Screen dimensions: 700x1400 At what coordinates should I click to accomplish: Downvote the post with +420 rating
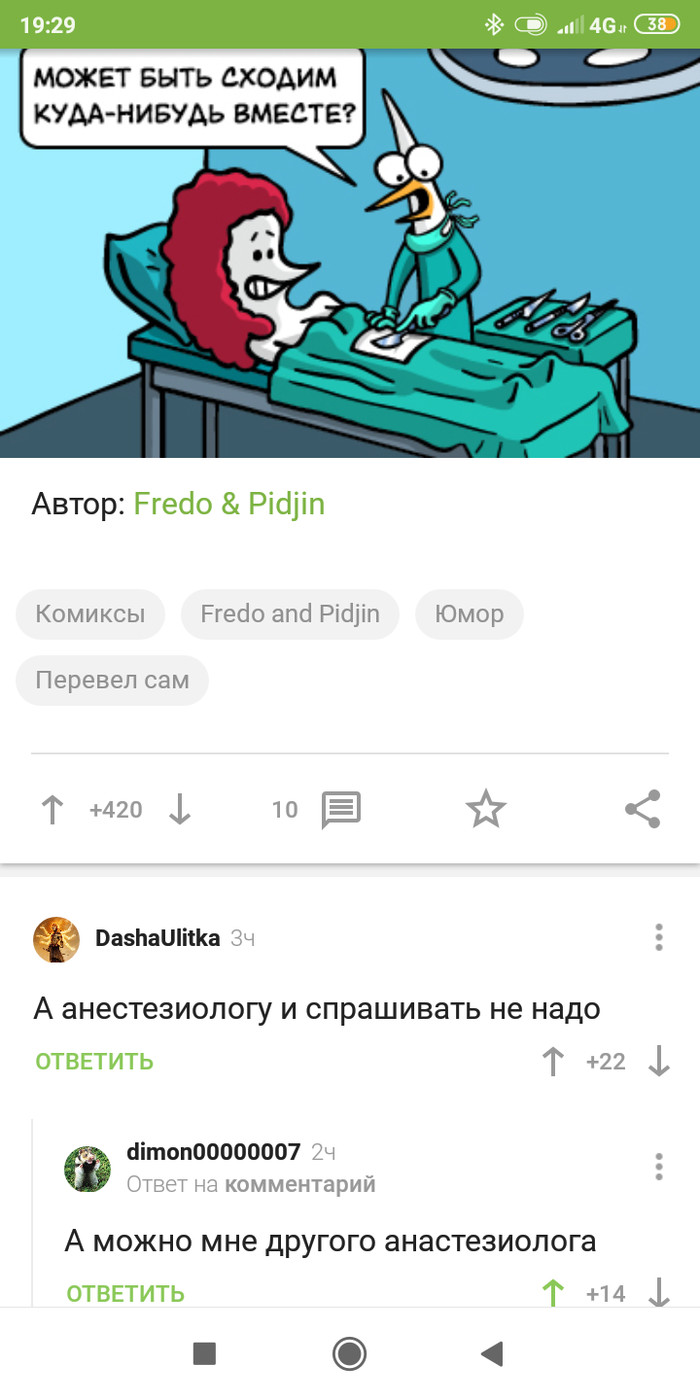click(x=180, y=809)
